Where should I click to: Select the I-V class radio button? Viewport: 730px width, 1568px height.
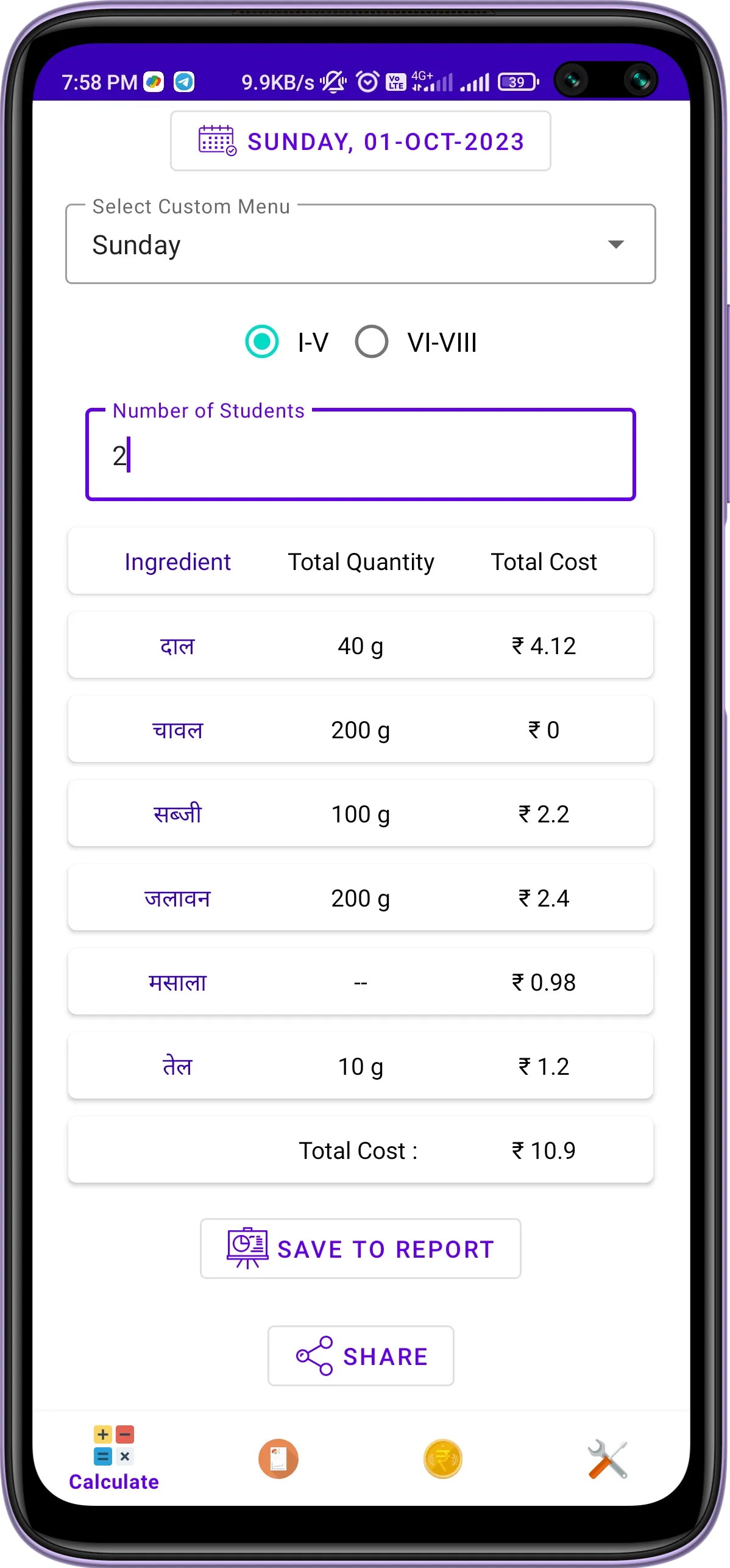pos(262,341)
